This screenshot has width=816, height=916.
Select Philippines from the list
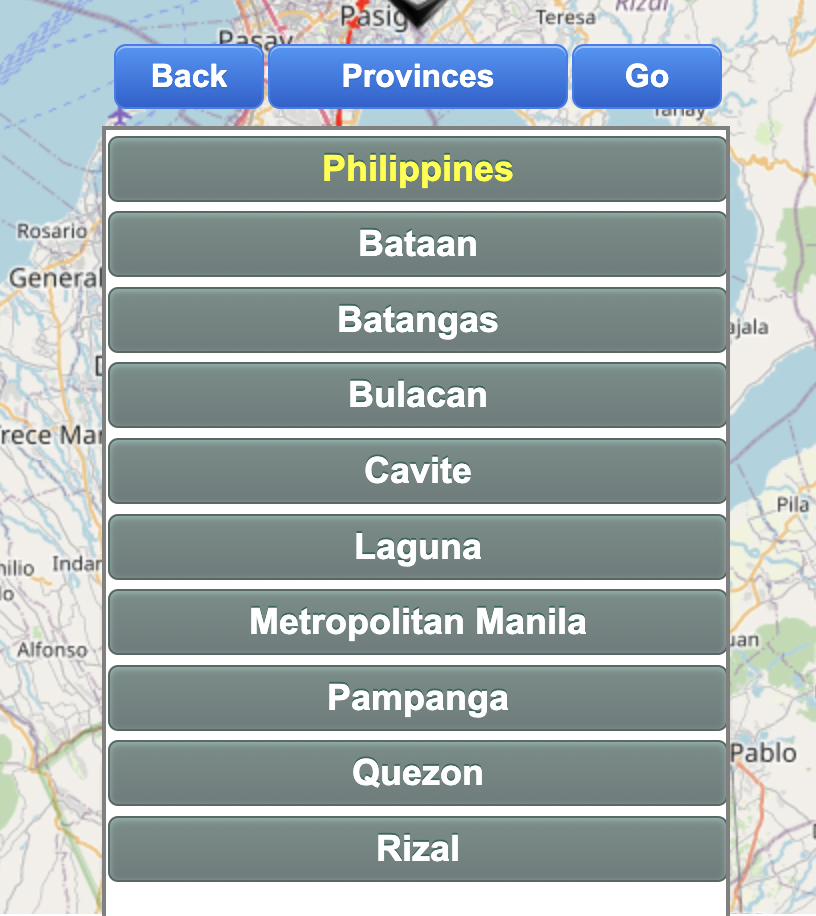click(417, 169)
